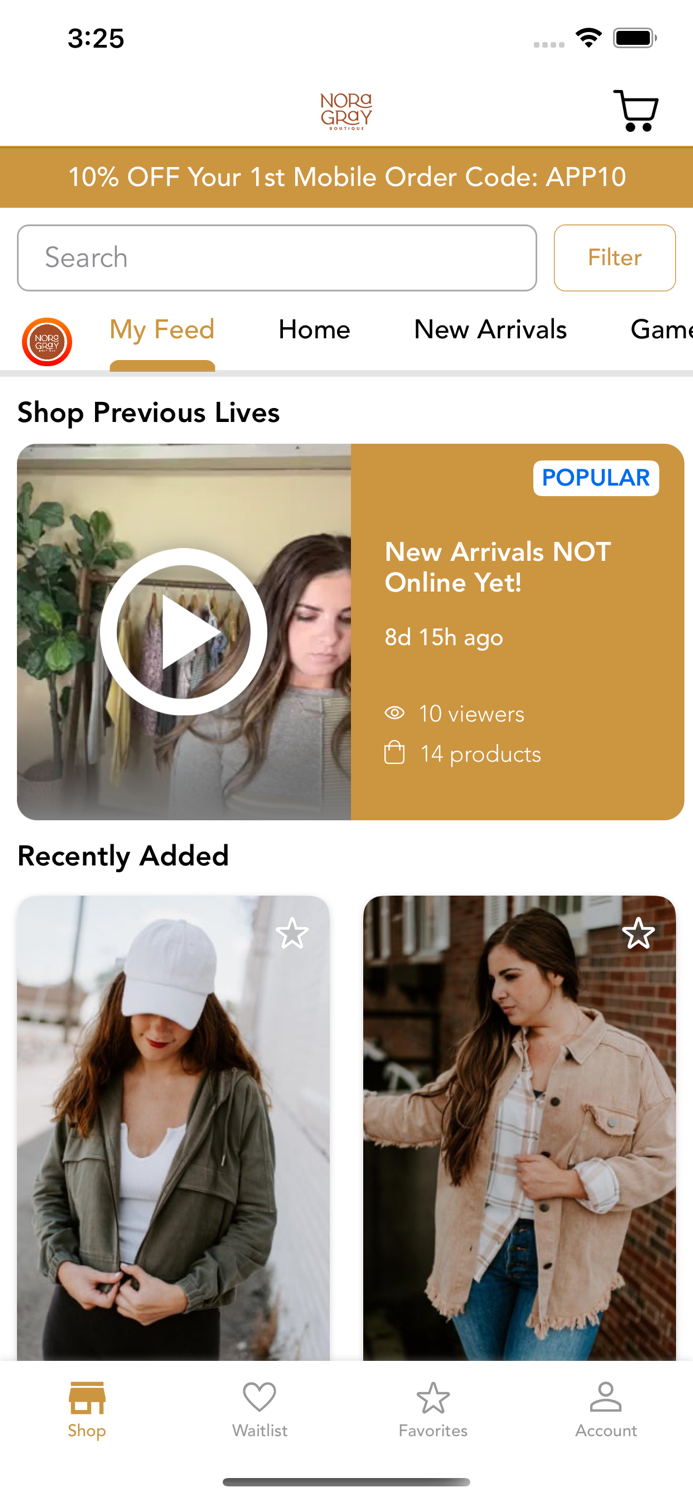Open the Nora Gray live story circle

point(47,342)
